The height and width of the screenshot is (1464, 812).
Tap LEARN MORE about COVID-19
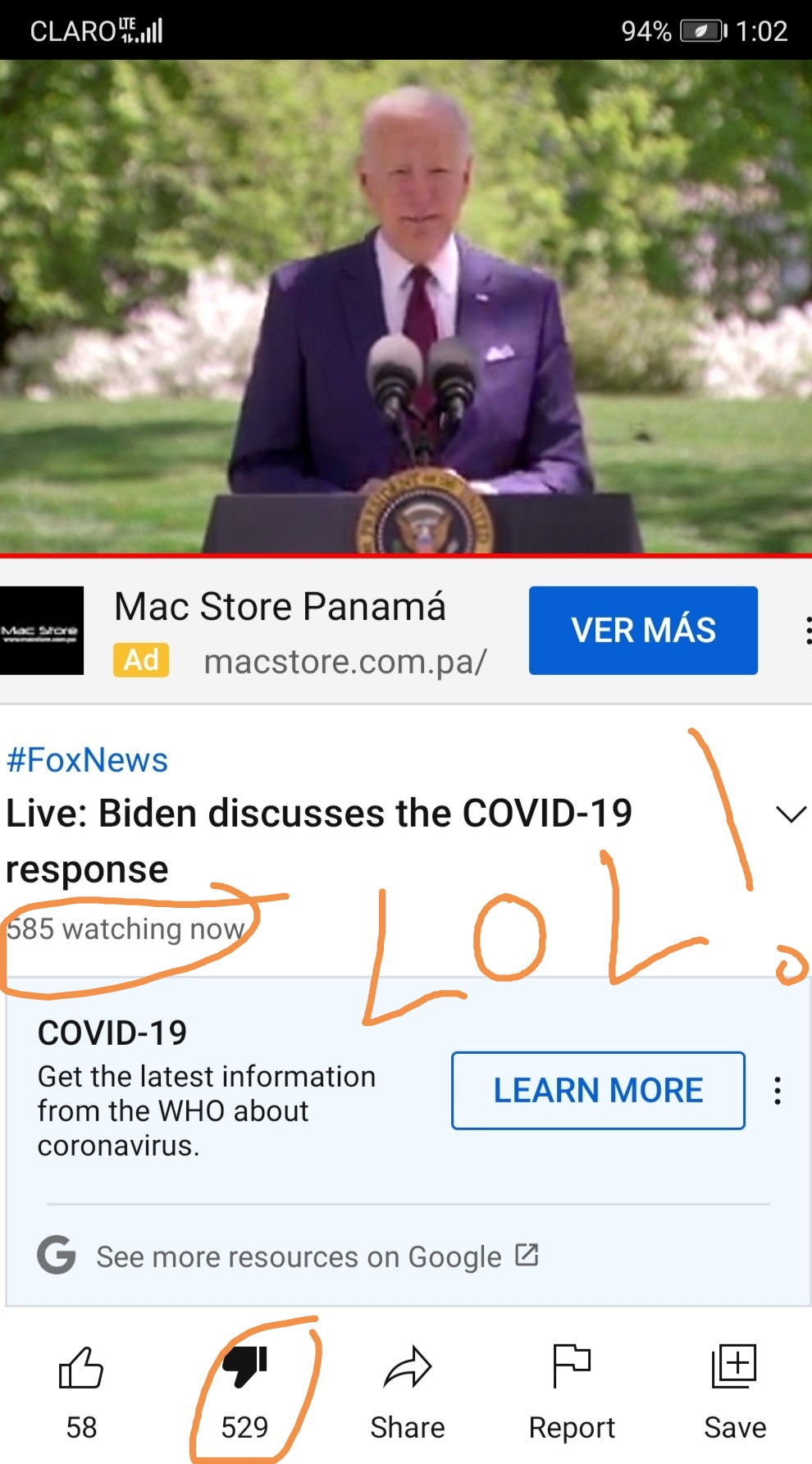[598, 1090]
